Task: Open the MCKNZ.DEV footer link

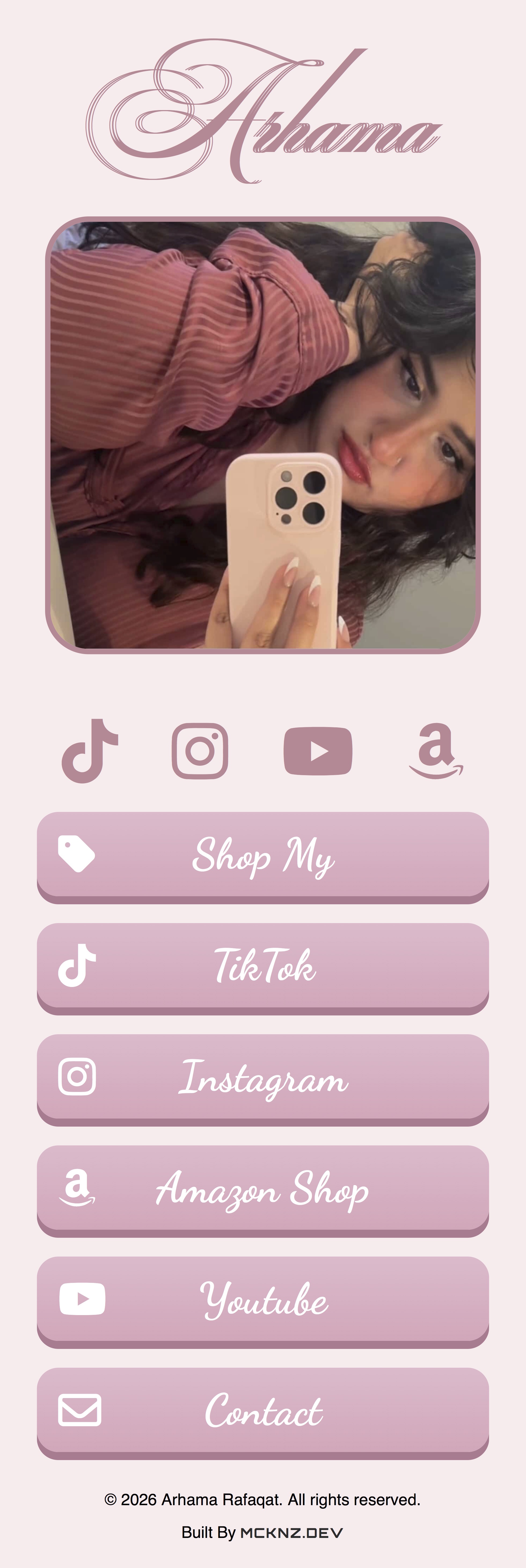Action: tap(292, 1533)
